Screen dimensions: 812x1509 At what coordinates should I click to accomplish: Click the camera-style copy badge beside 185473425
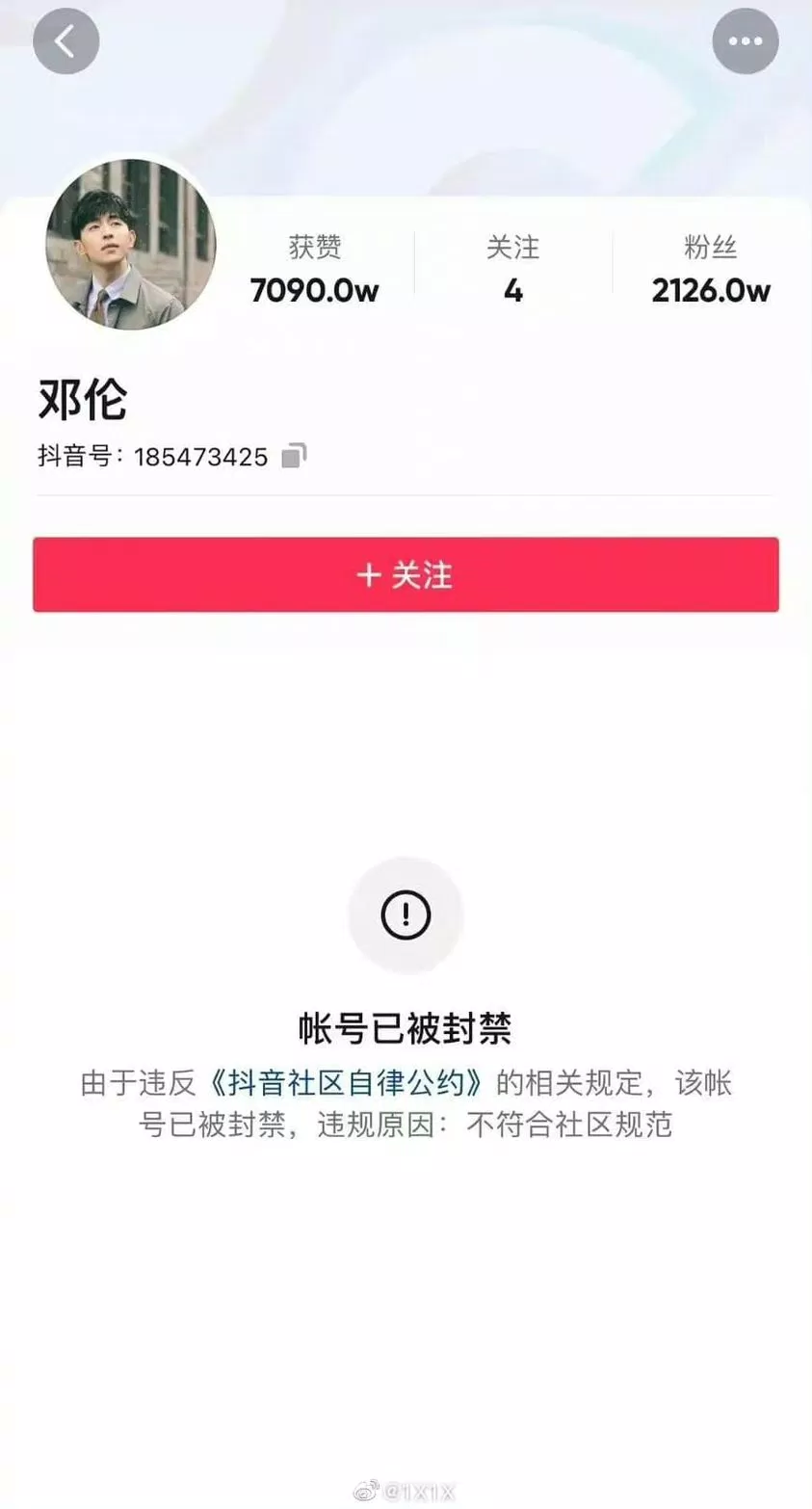(x=296, y=453)
